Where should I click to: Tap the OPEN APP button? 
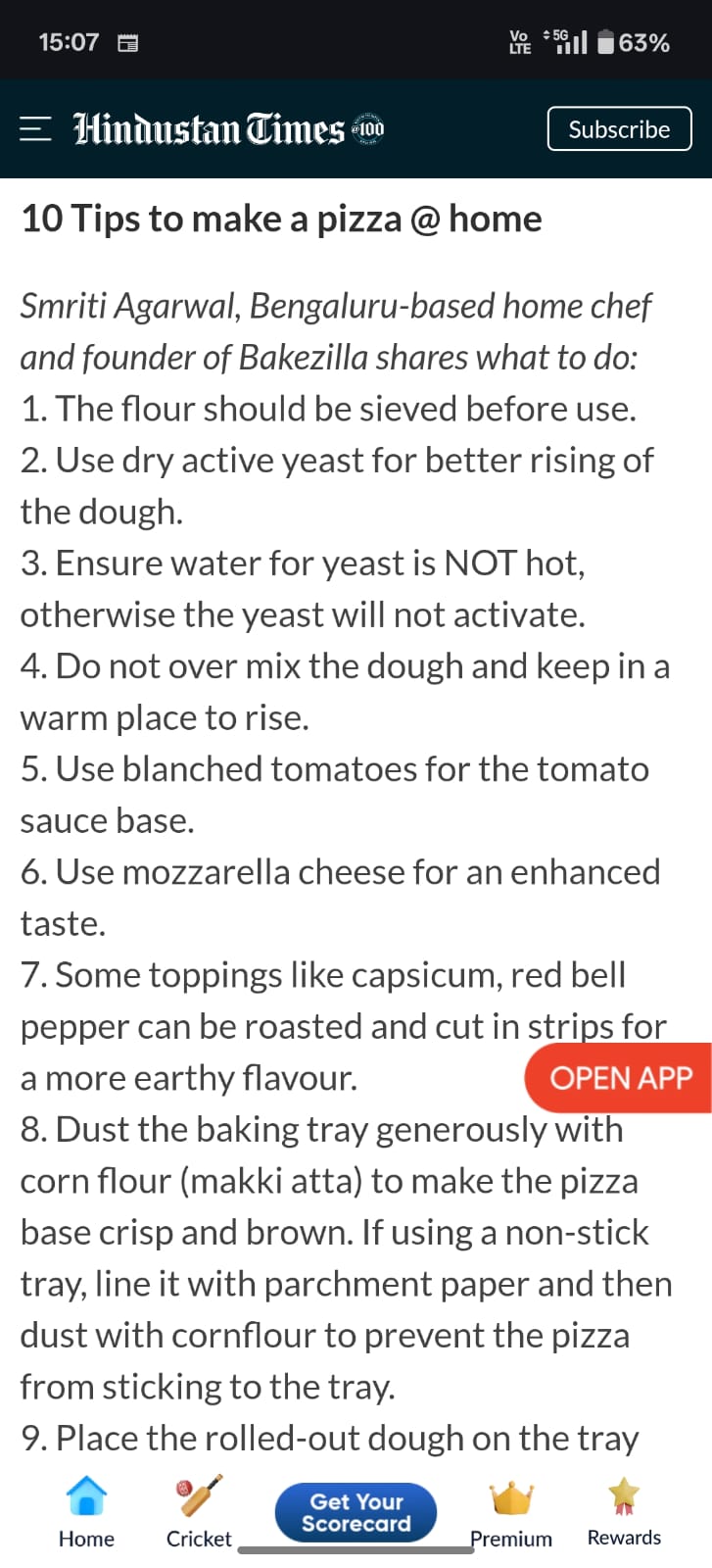620,1078
